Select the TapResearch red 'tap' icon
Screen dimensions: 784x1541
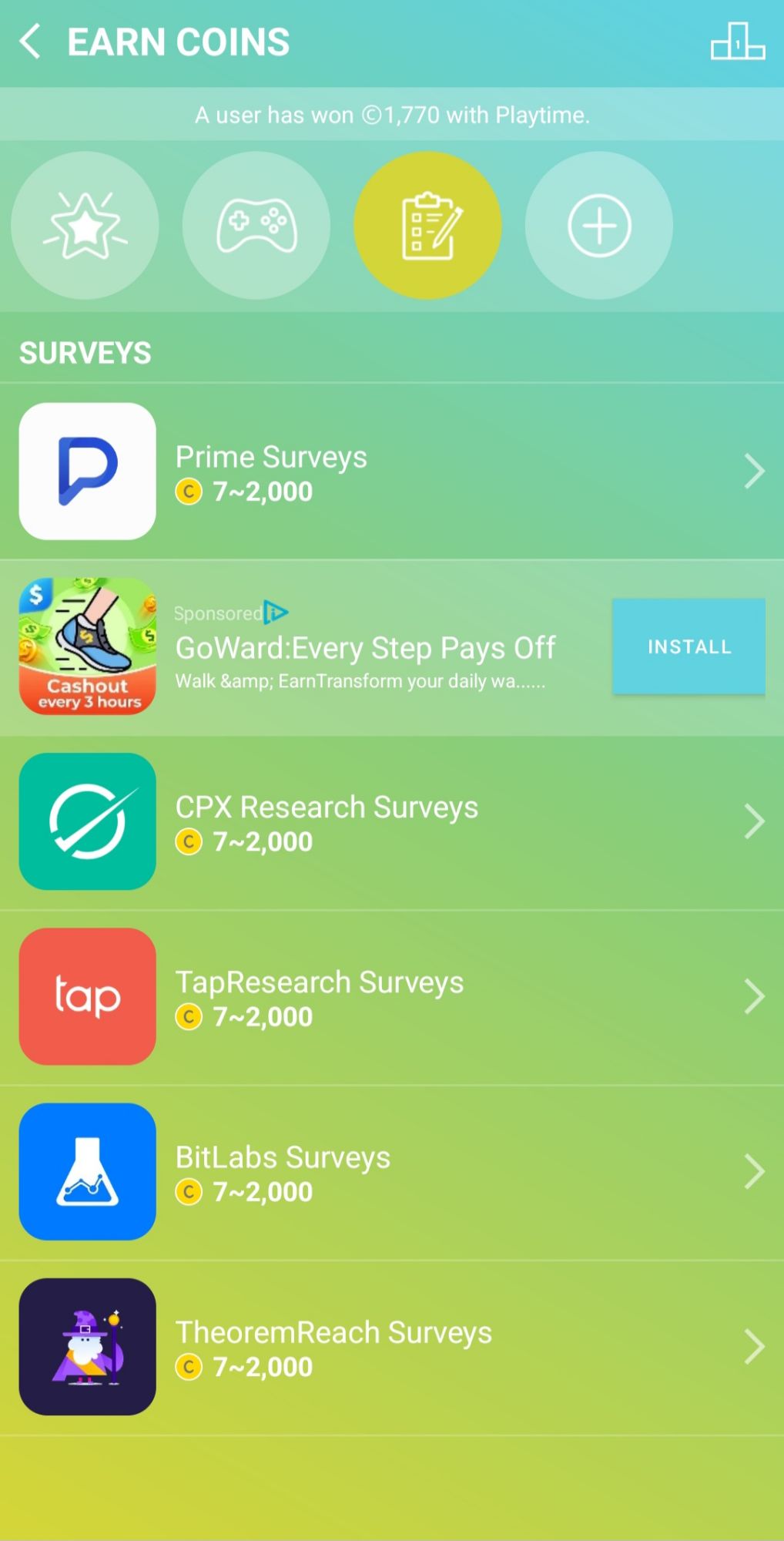(x=87, y=995)
